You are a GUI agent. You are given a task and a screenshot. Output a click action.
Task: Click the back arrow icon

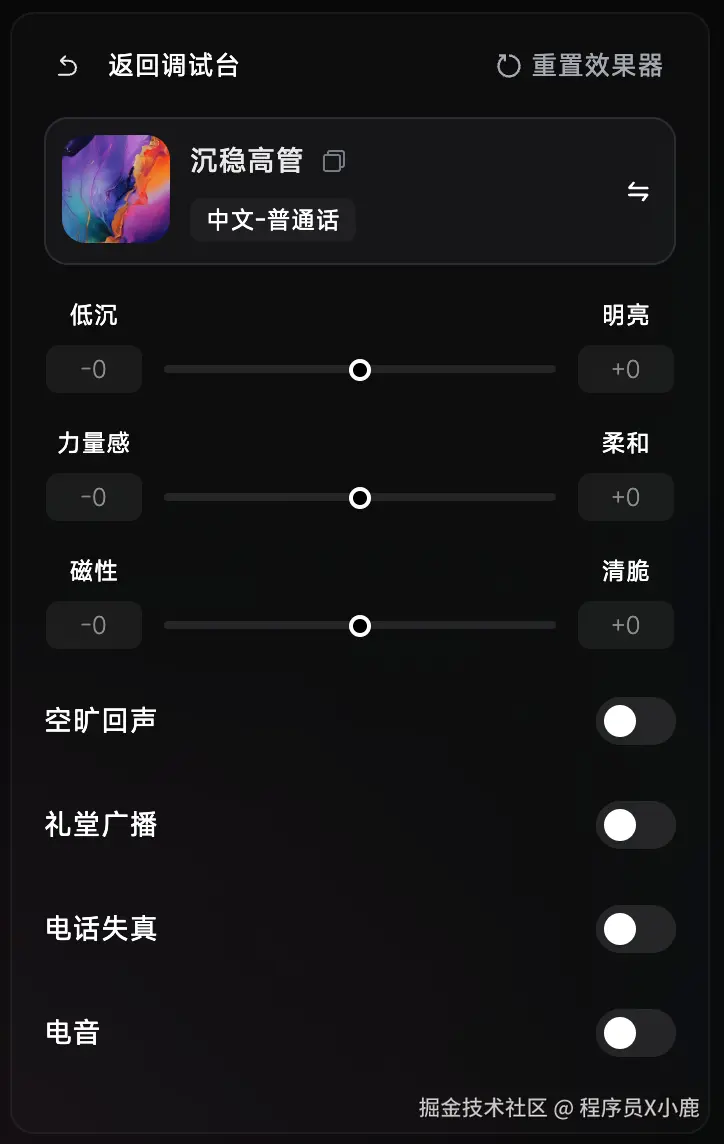point(67,65)
